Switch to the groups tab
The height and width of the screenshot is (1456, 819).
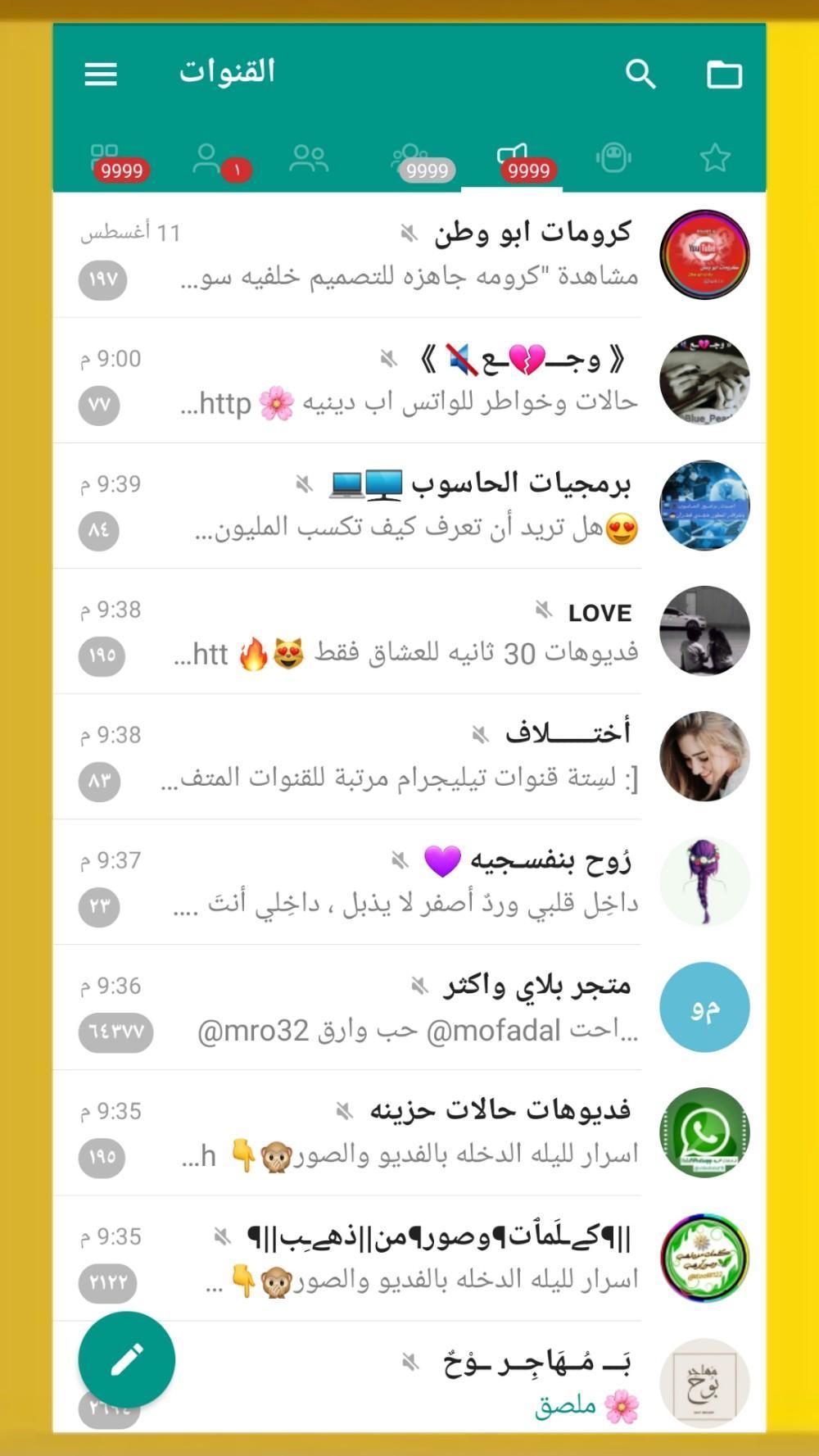click(309, 158)
